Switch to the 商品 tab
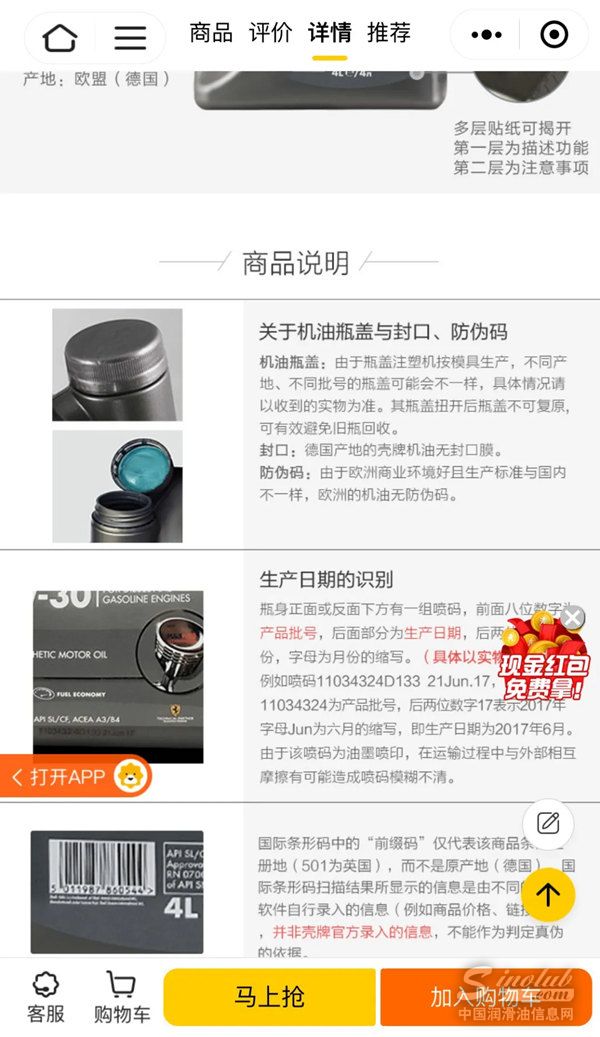Screen dimensions: 600x1037 pyautogui.click(x=211, y=33)
